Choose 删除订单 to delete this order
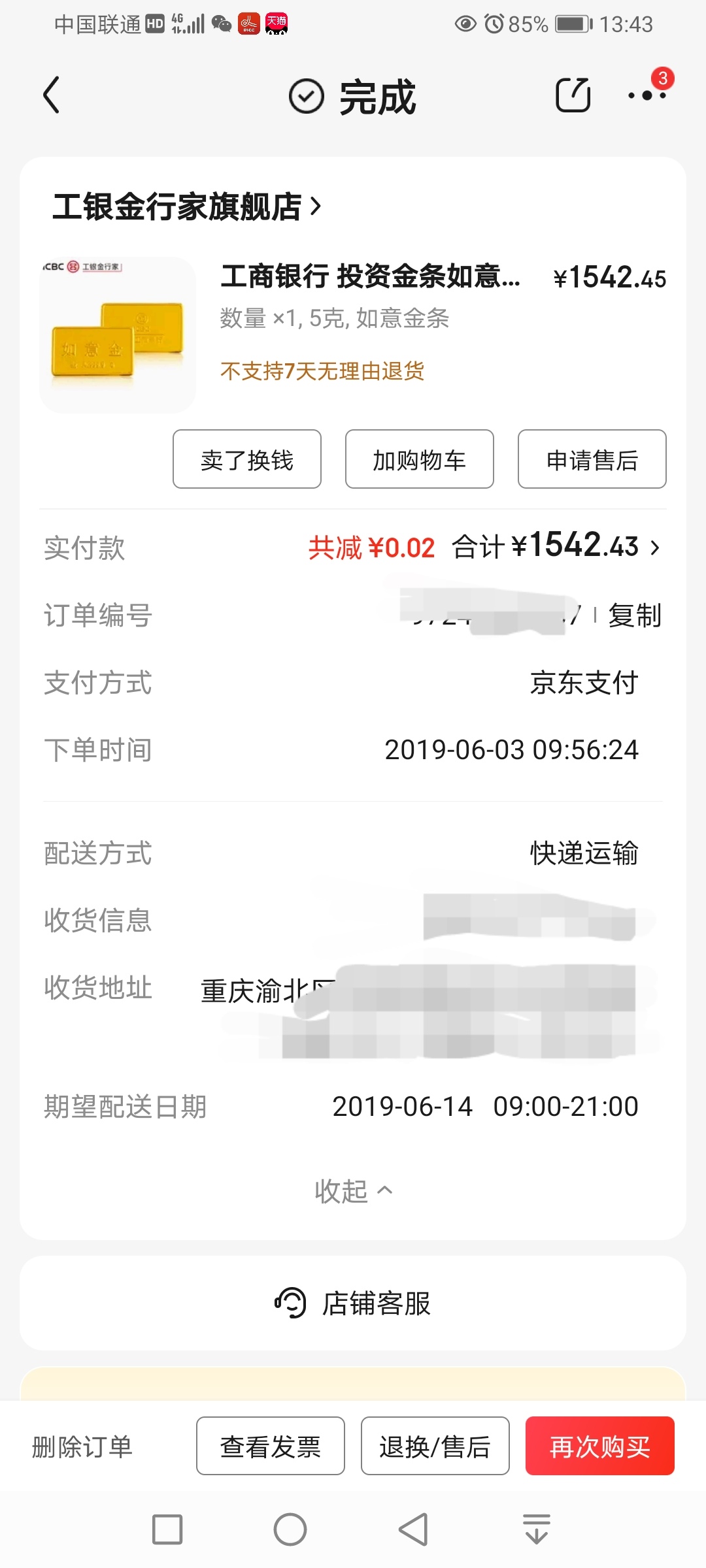Image resolution: width=706 pixels, height=1568 pixels. coord(82,1446)
